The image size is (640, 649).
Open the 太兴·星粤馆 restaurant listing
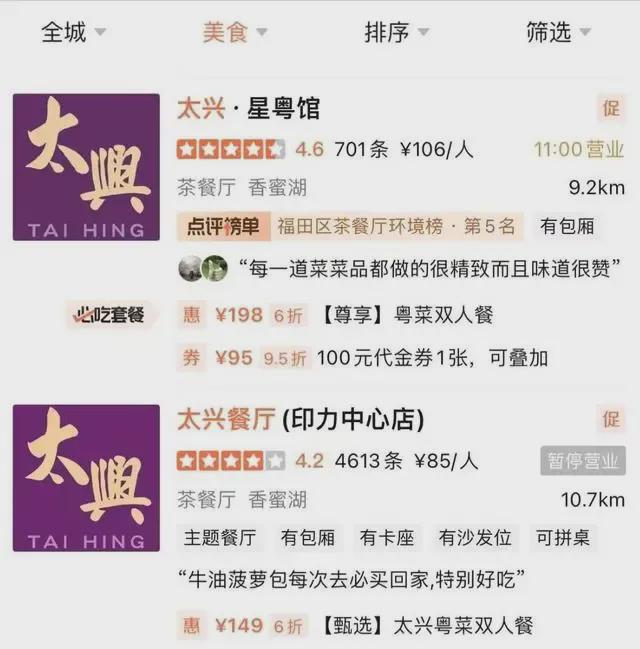[248, 109]
